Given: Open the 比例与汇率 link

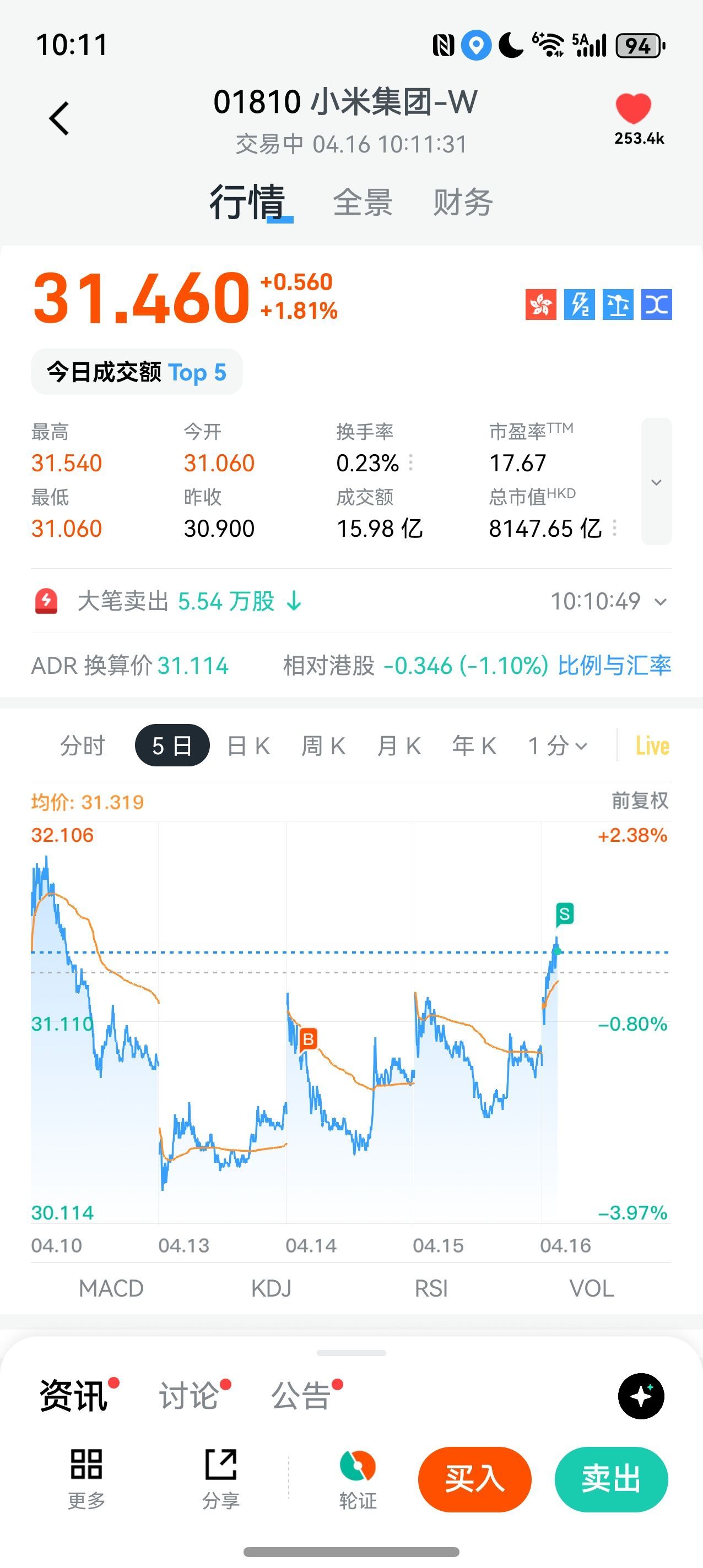Looking at the screenshot, I should click(x=614, y=665).
